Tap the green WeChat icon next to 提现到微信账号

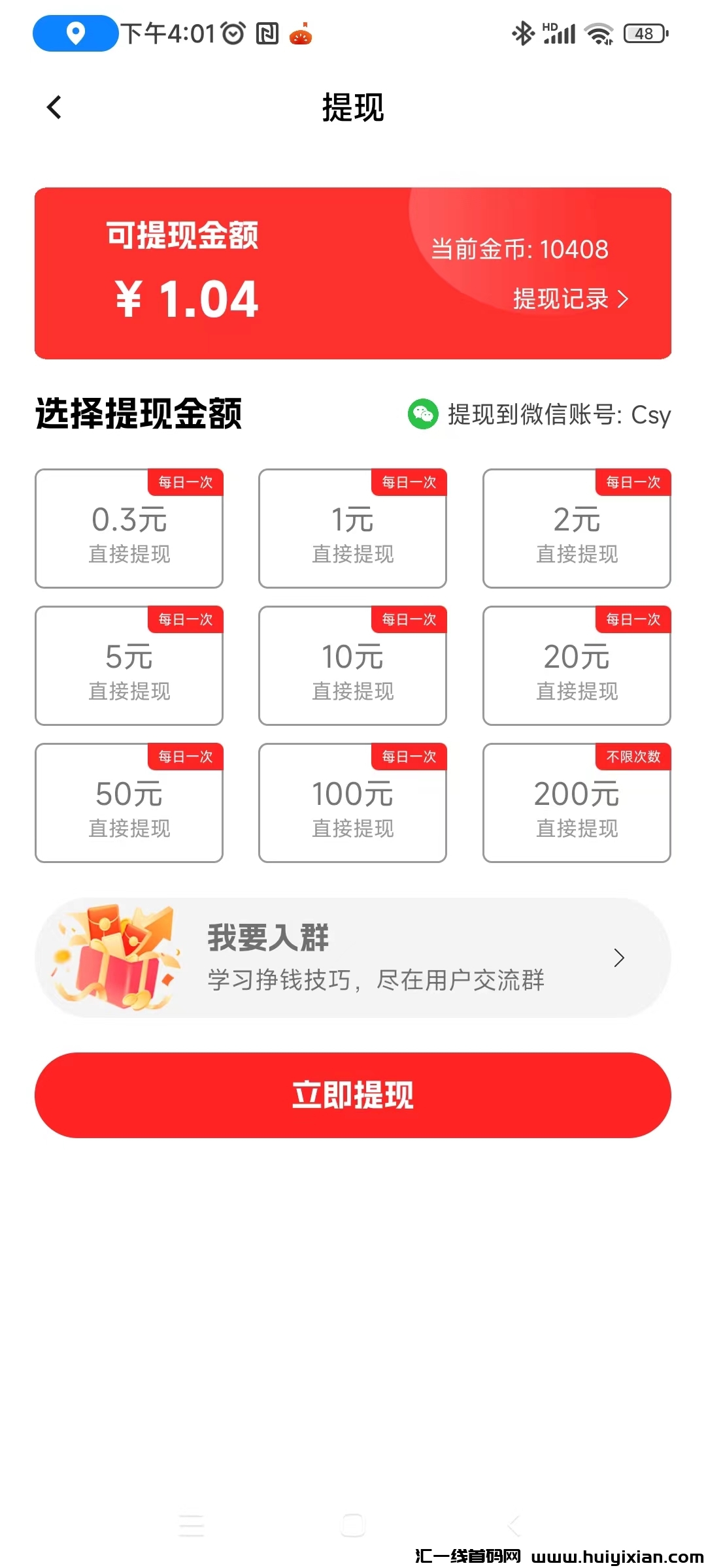click(x=423, y=414)
